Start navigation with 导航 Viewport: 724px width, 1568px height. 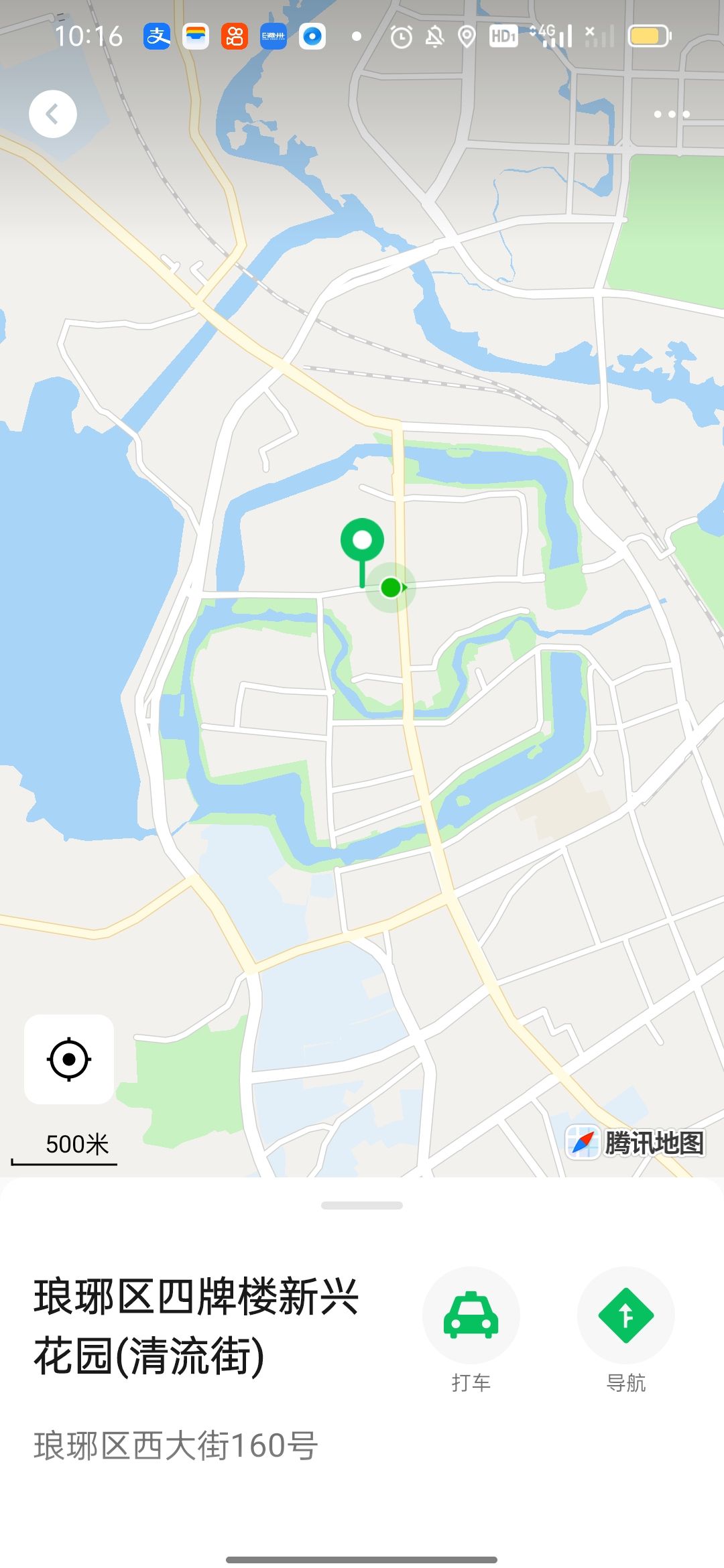point(625,1316)
